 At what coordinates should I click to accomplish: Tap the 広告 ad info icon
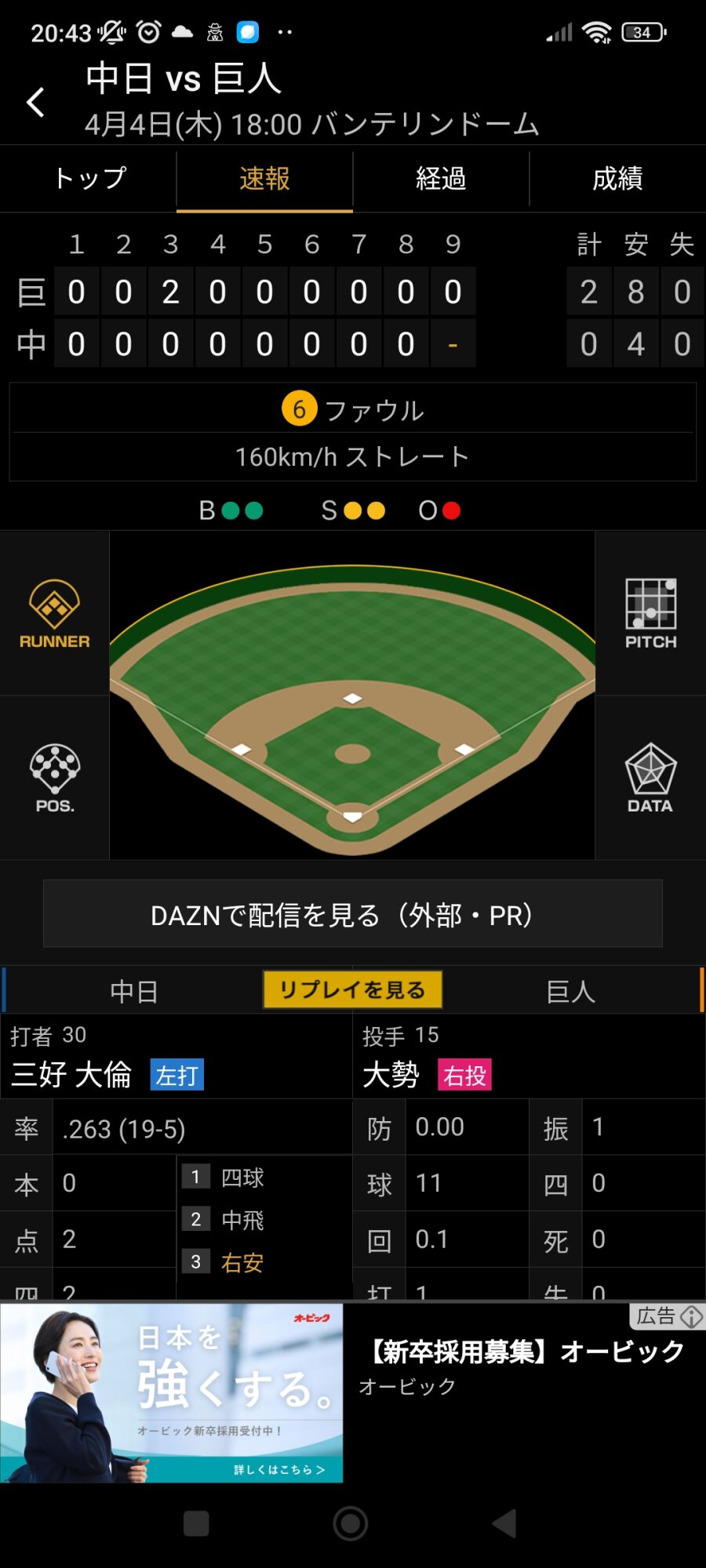[691, 1316]
